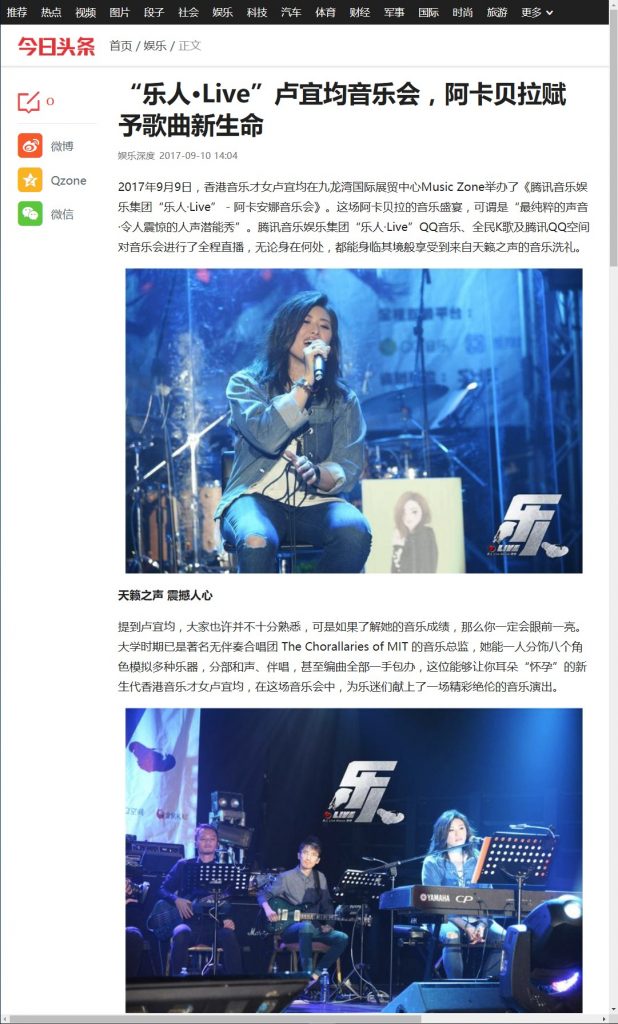Open the 推荐 channel in top bar
Viewport: 618px width, 1024px height.
17,12
